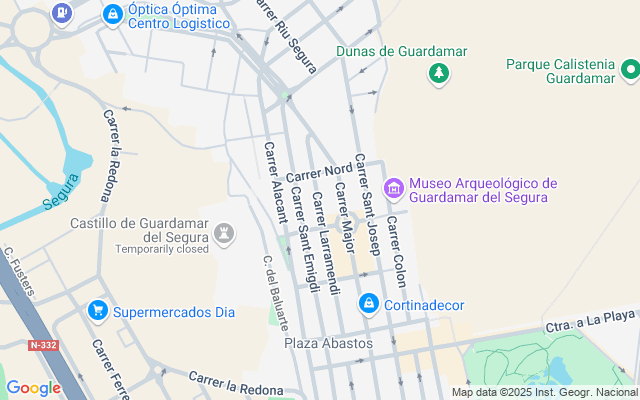This screenshot has height=400, width=640.
Task: Open the Museo Arqueológico de Guardamar marker
Action: tap(394, 187)
